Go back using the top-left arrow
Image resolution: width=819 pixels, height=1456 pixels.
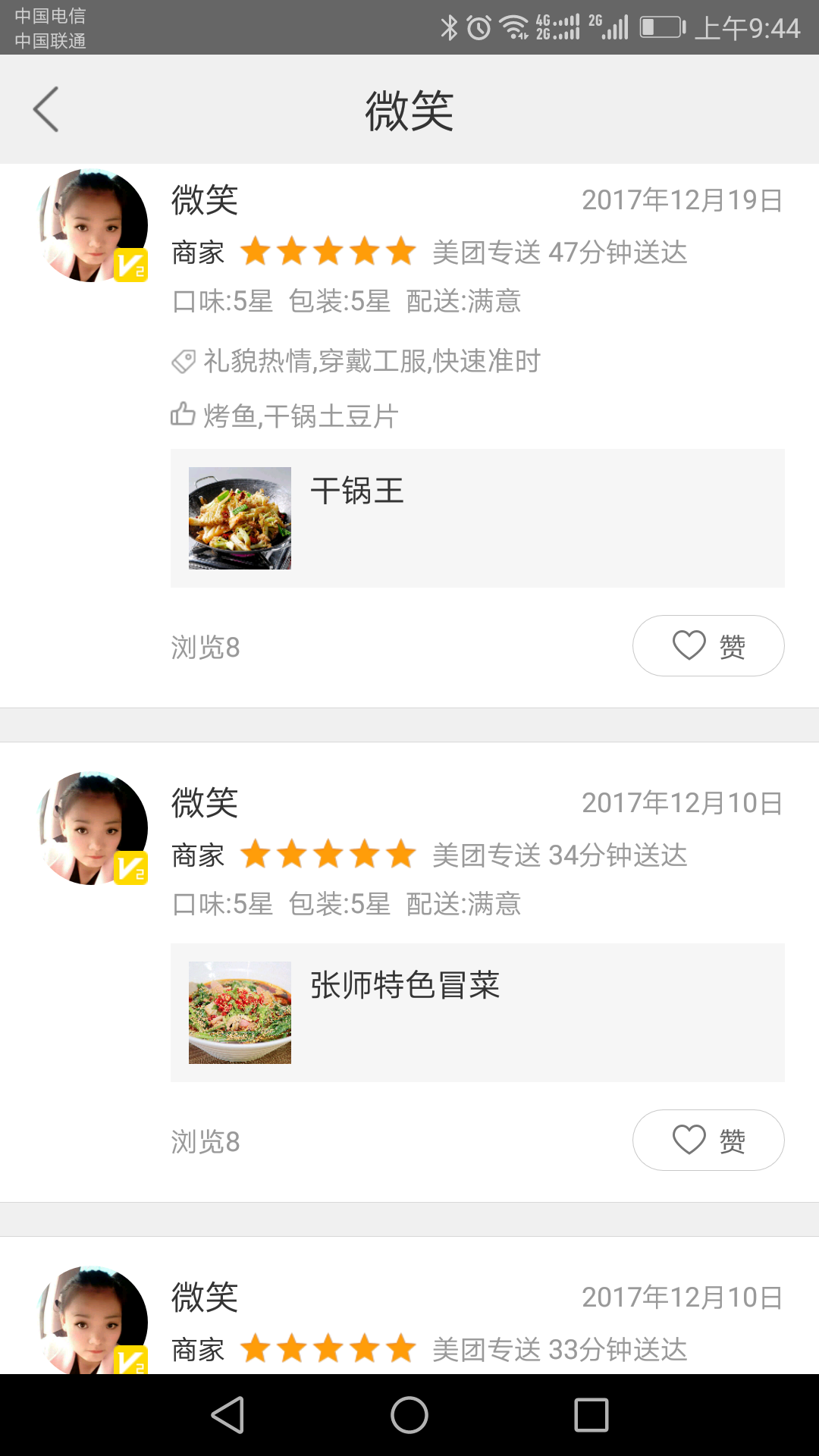[x=46, y=110]
